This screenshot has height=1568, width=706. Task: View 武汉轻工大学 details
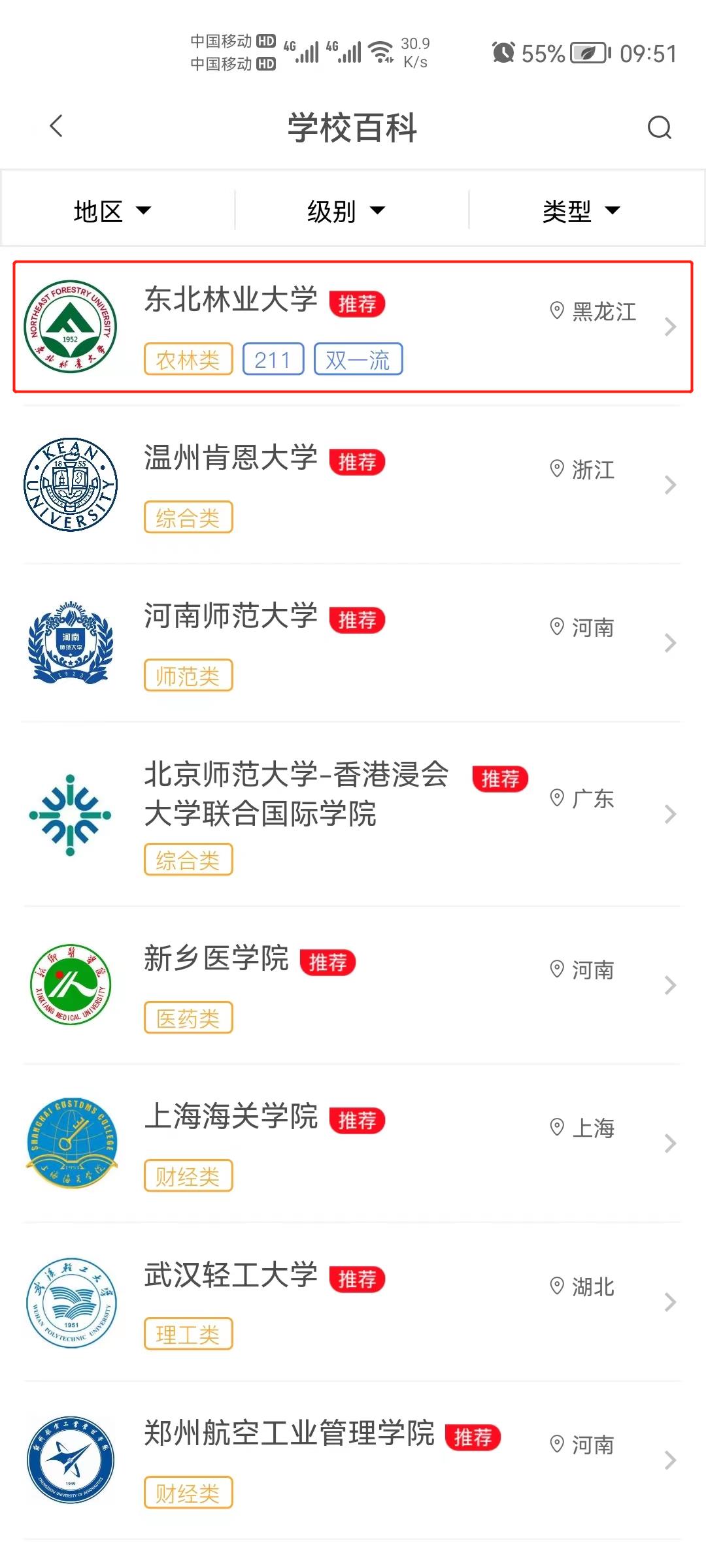[x=353, y=1301]
